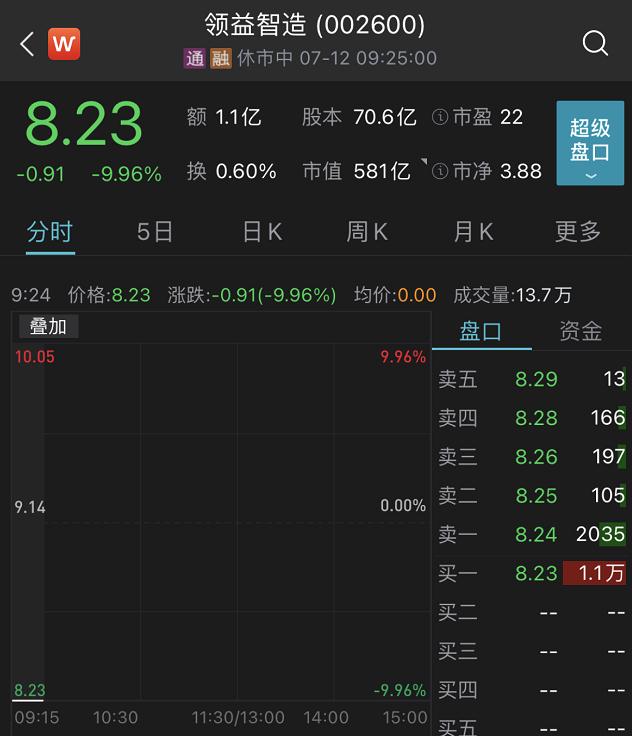This screenshot has height=736, width=632.
Task: Tap the 叠加 overlay button
Action: click(x=48, y=326)
